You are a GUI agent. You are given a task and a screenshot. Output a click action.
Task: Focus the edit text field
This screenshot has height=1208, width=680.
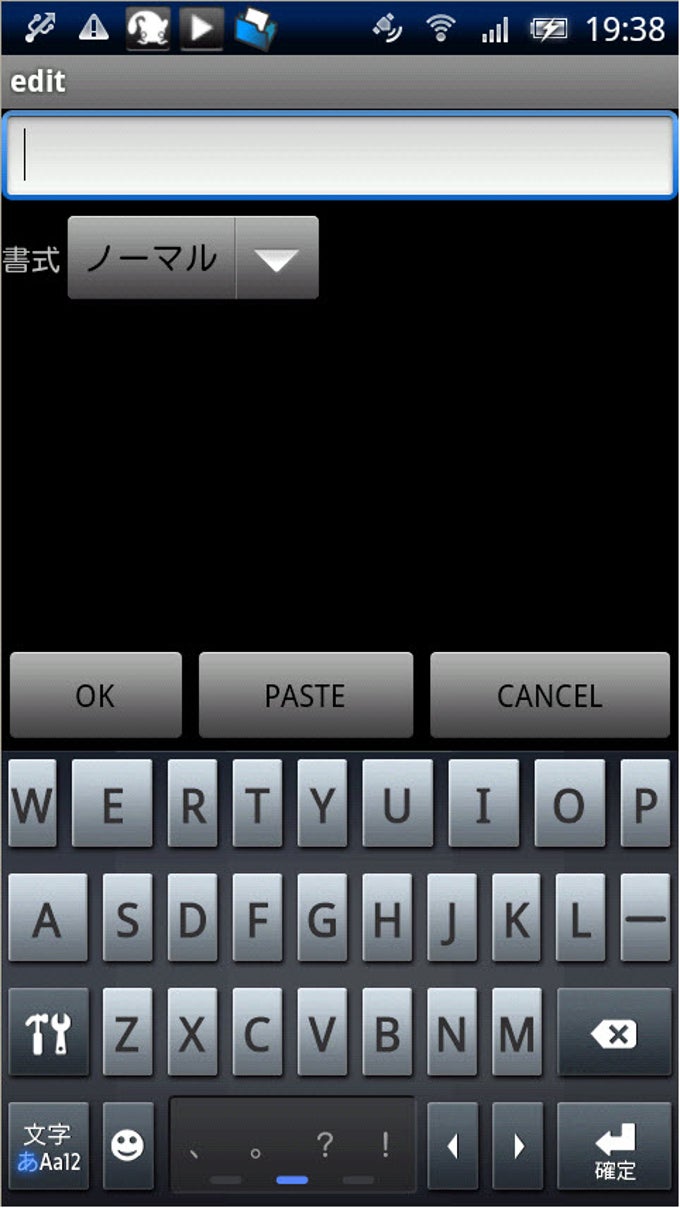[340, 156]
